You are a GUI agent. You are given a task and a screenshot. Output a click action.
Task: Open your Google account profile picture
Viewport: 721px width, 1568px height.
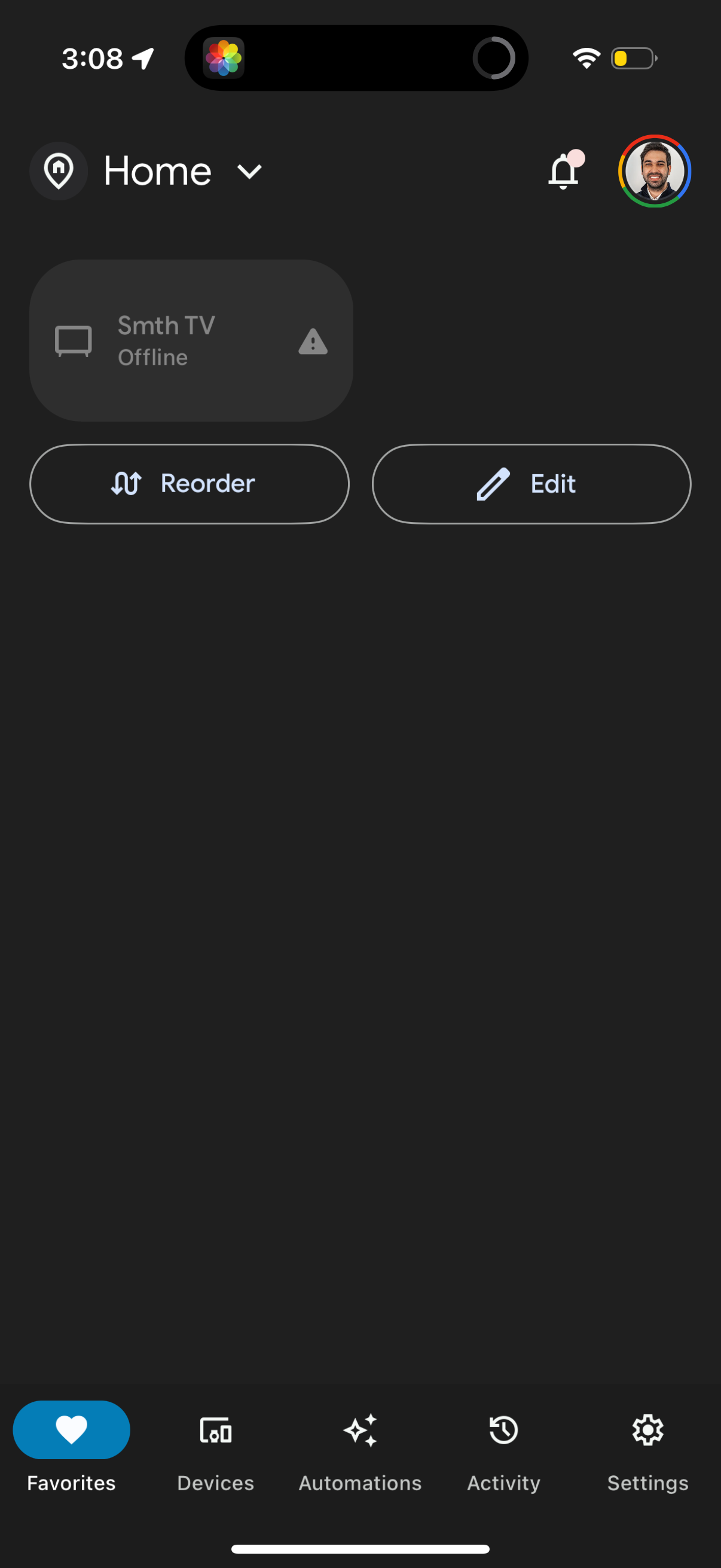653,171
